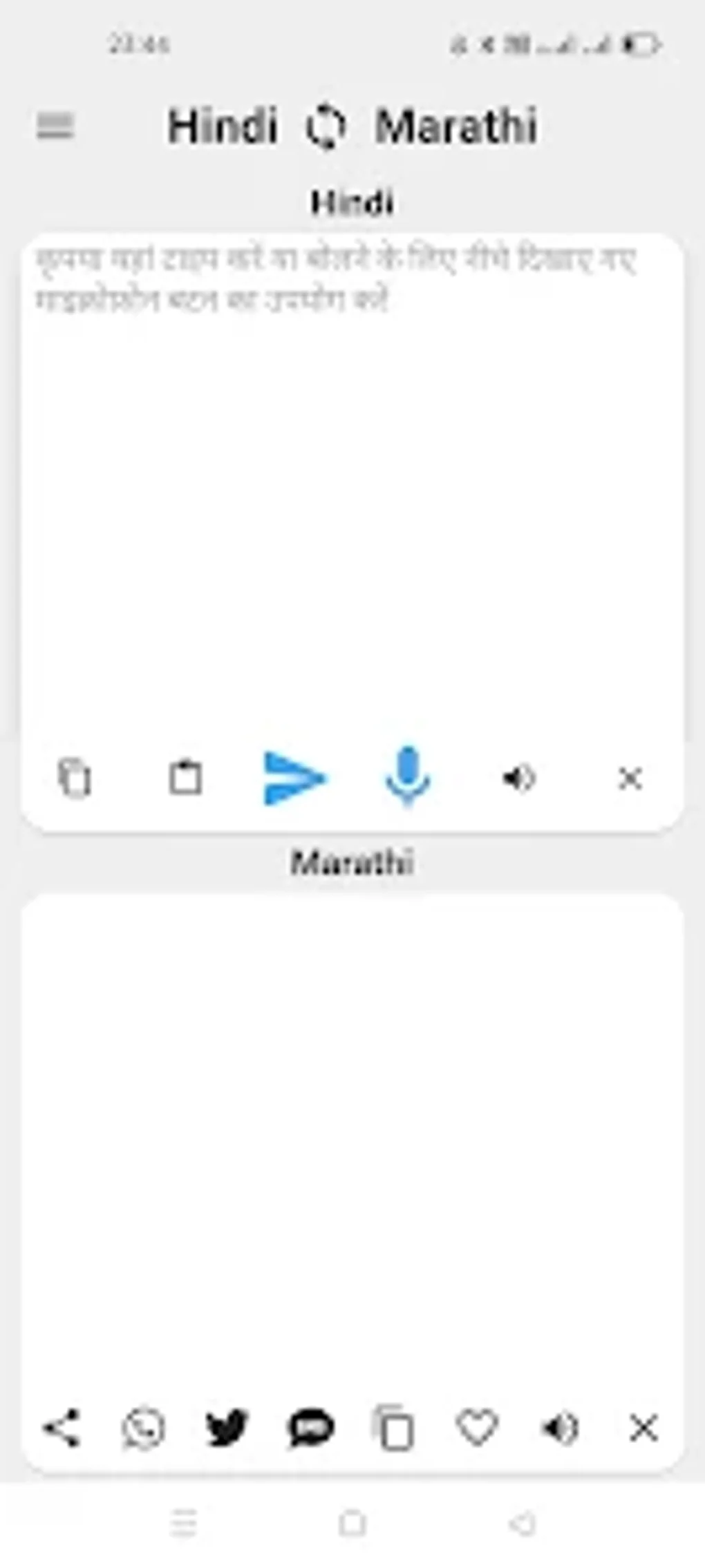
Task: Copy the Hindi input text
Action: 75,778
